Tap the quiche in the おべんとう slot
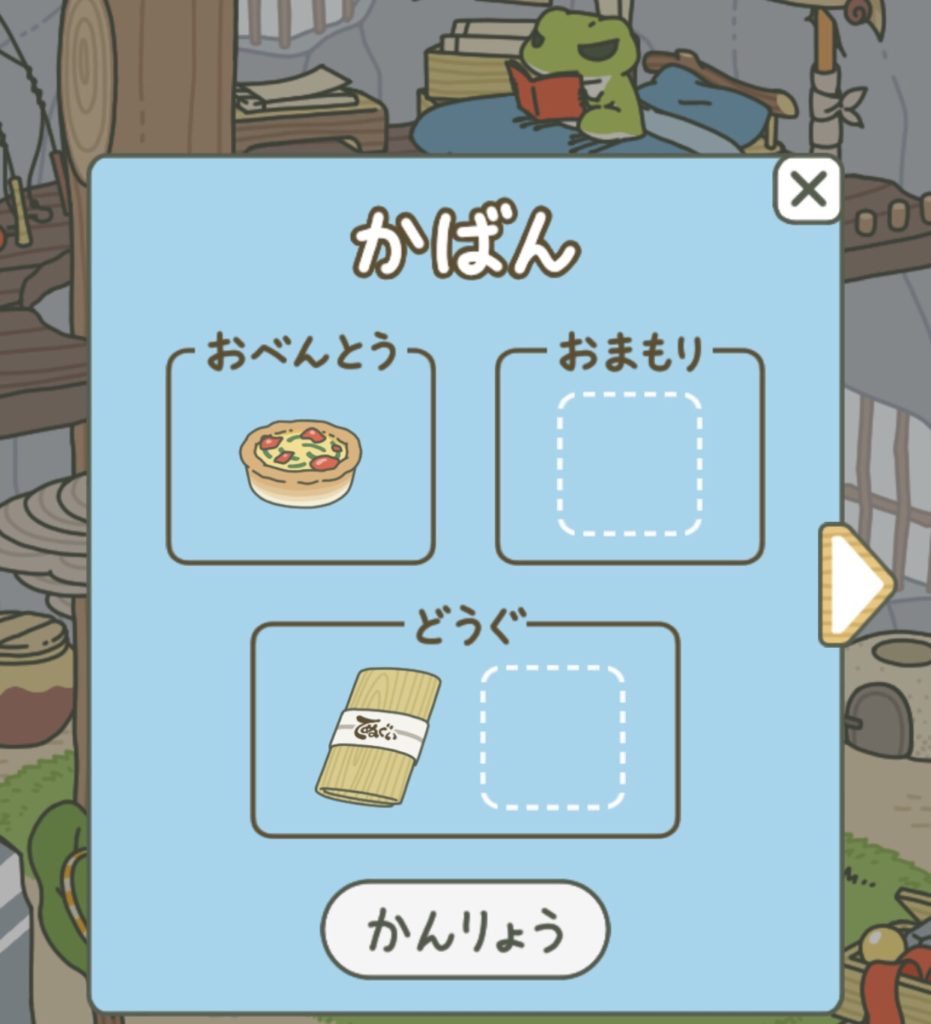Screen dimensions: 931x1024 coord(300,462)
